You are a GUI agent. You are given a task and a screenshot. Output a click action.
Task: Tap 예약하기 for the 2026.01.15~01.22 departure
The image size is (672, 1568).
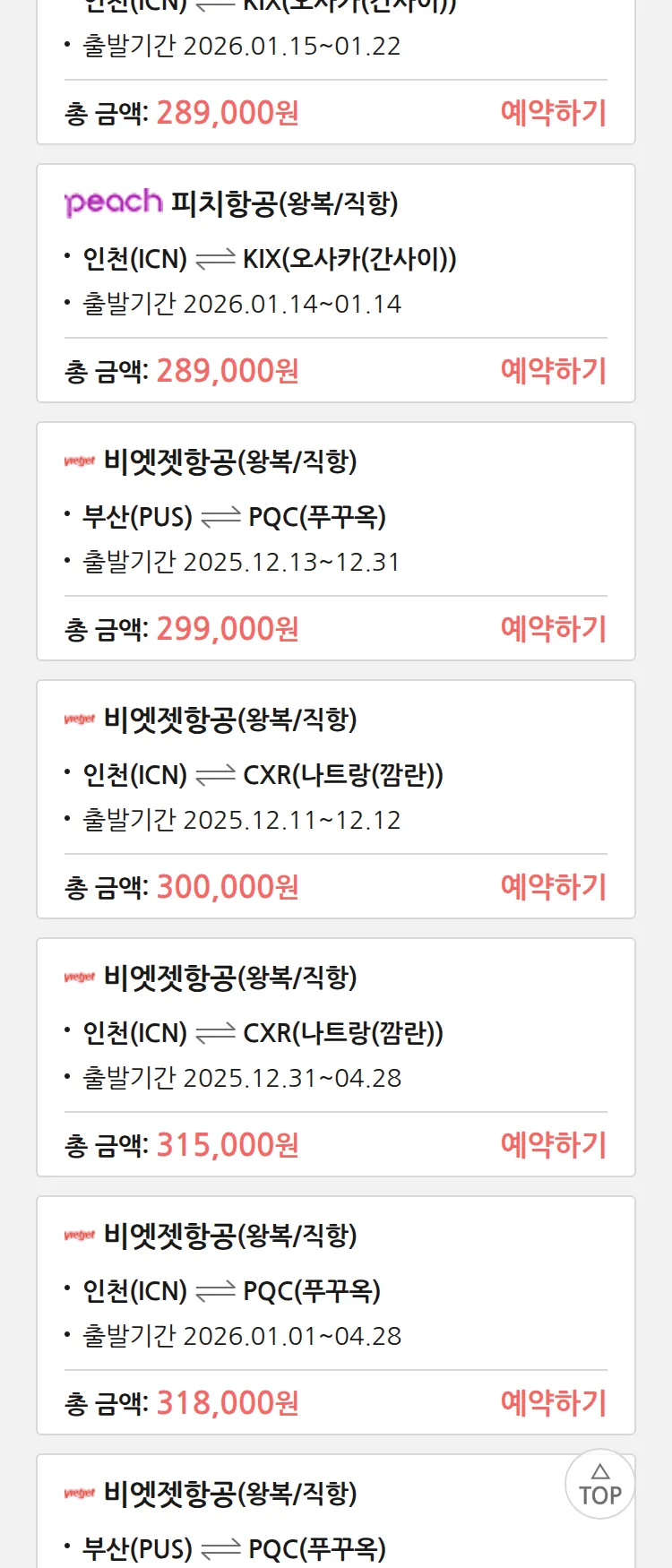coord(553,113)
